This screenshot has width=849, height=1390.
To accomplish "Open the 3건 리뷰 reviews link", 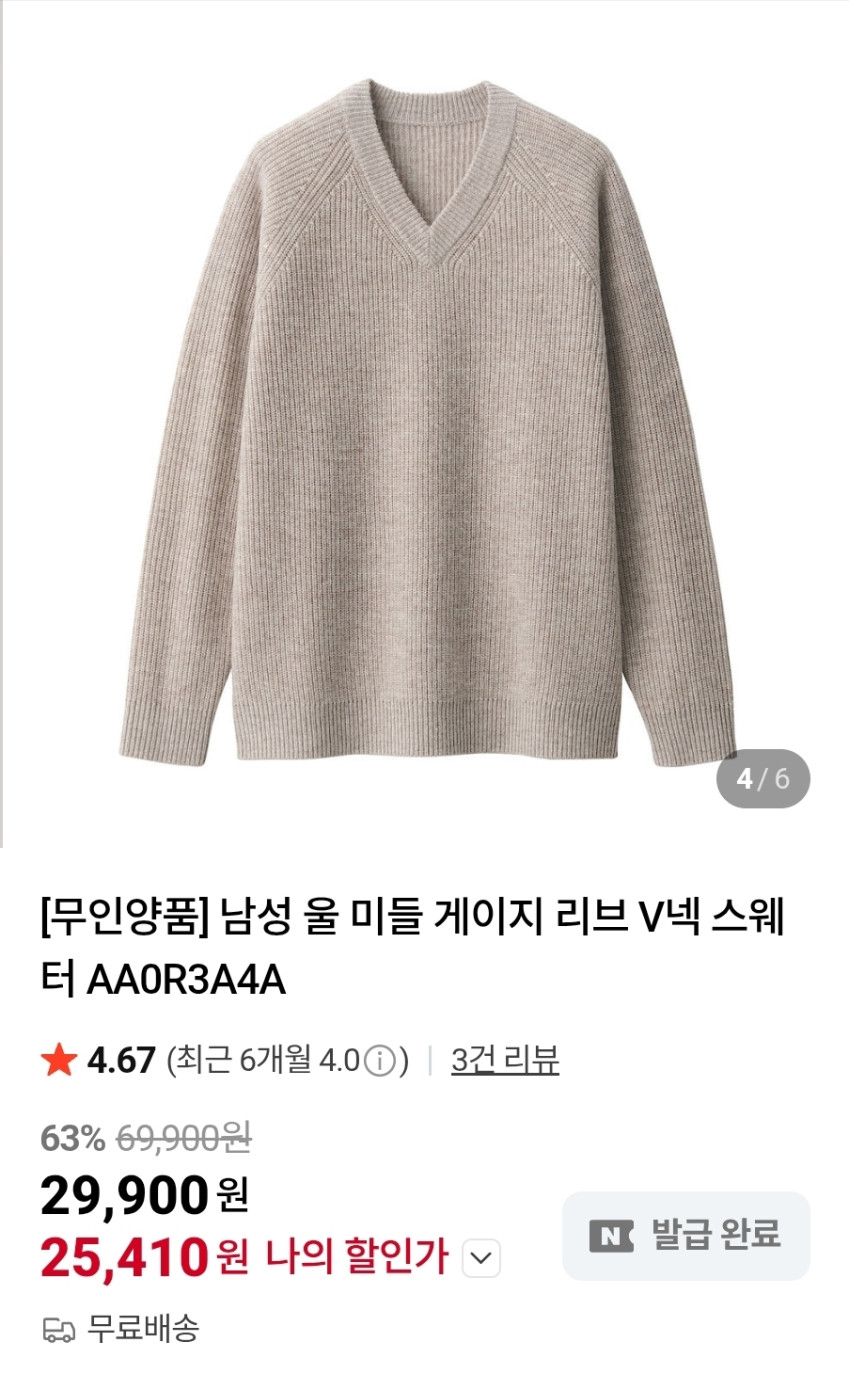I will [x=504, y=1060].
